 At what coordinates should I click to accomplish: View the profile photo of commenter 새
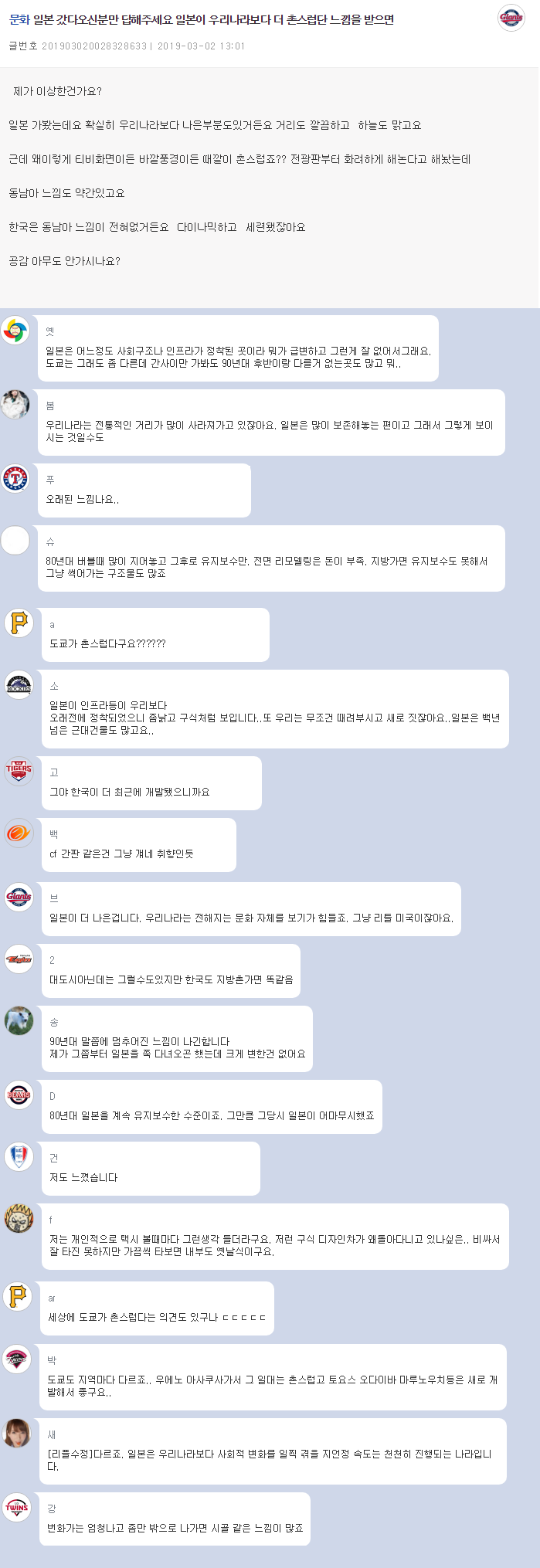point(16,1433)
